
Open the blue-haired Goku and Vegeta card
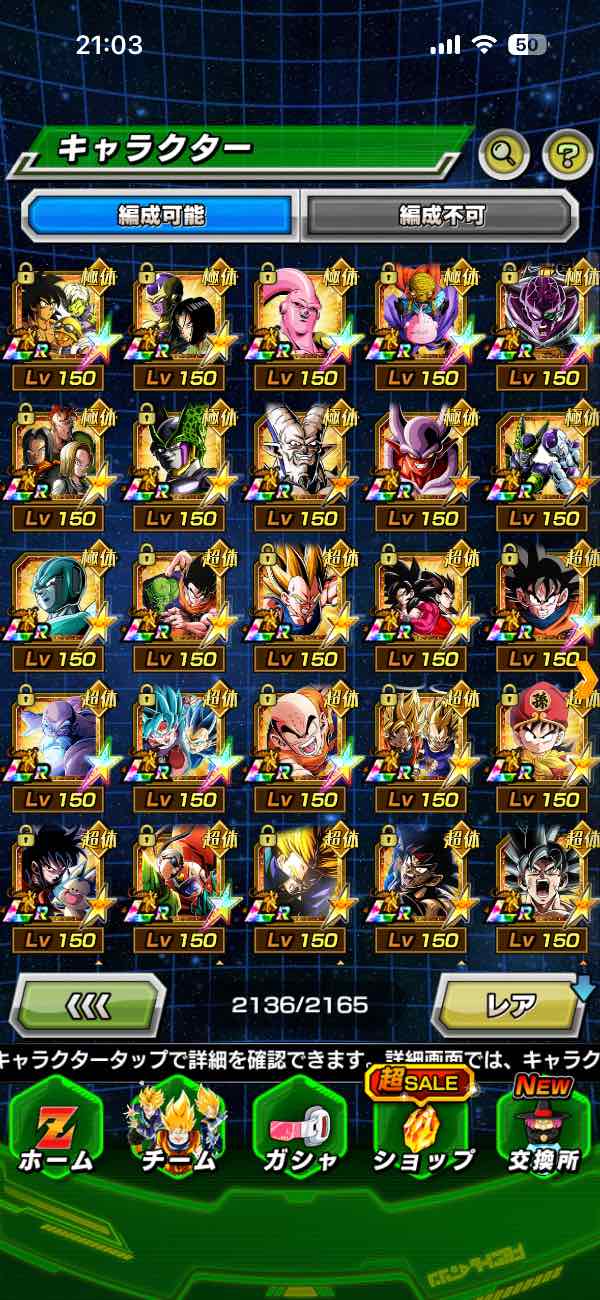pos(181,740)
